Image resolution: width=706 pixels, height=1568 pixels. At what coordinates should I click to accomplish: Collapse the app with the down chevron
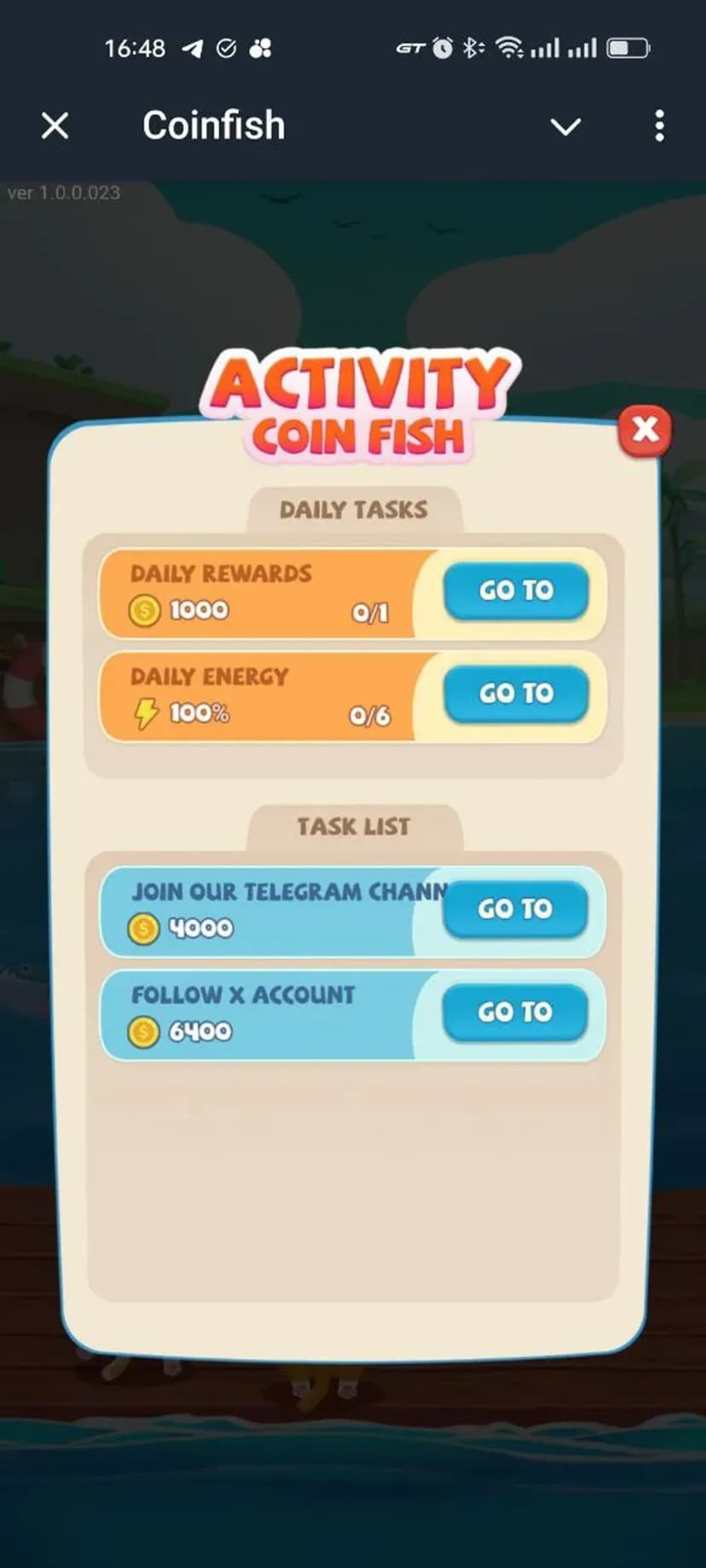565,127
